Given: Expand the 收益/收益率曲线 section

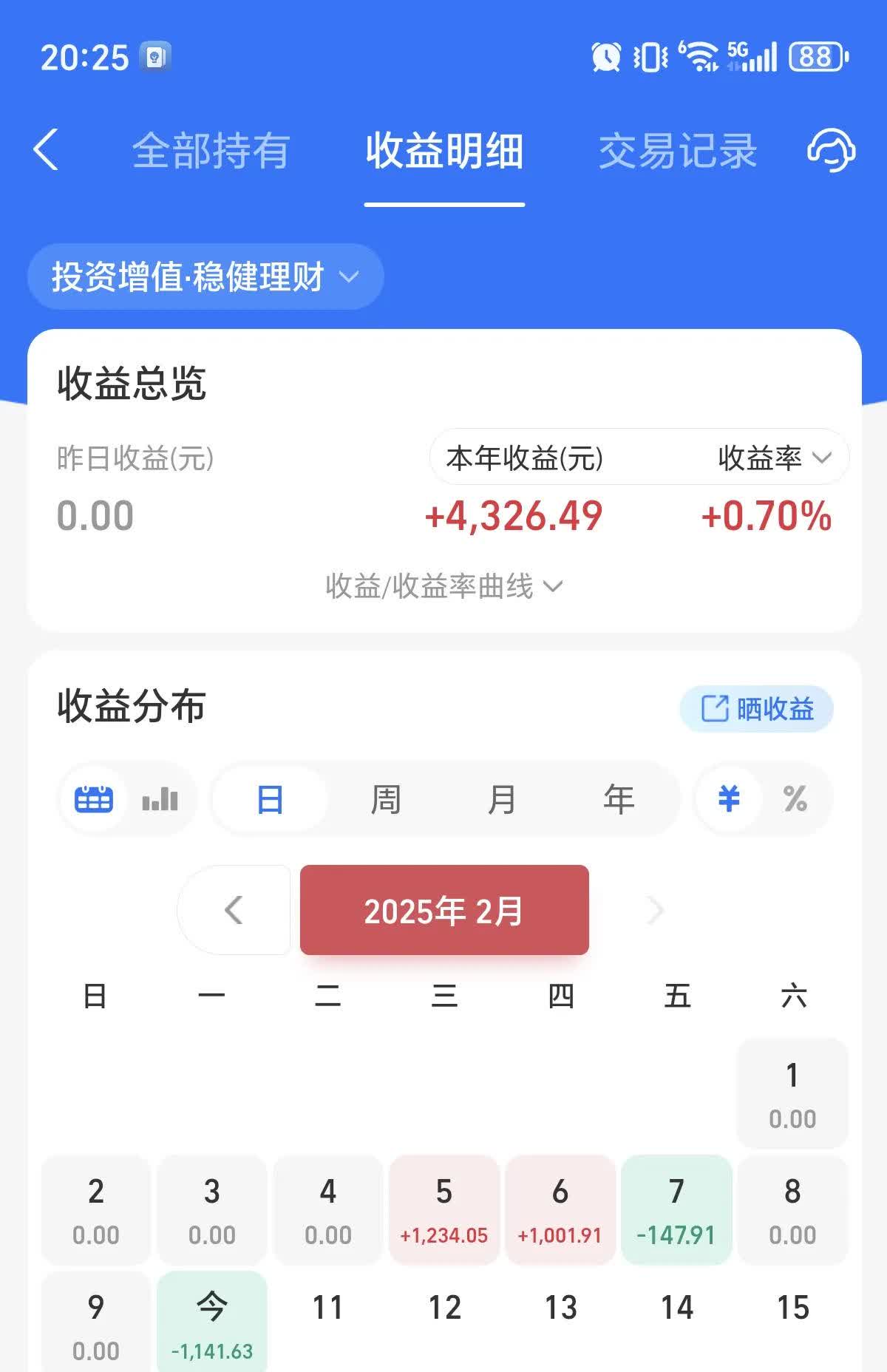Looking at the screenshot, I should click(443, 585).
